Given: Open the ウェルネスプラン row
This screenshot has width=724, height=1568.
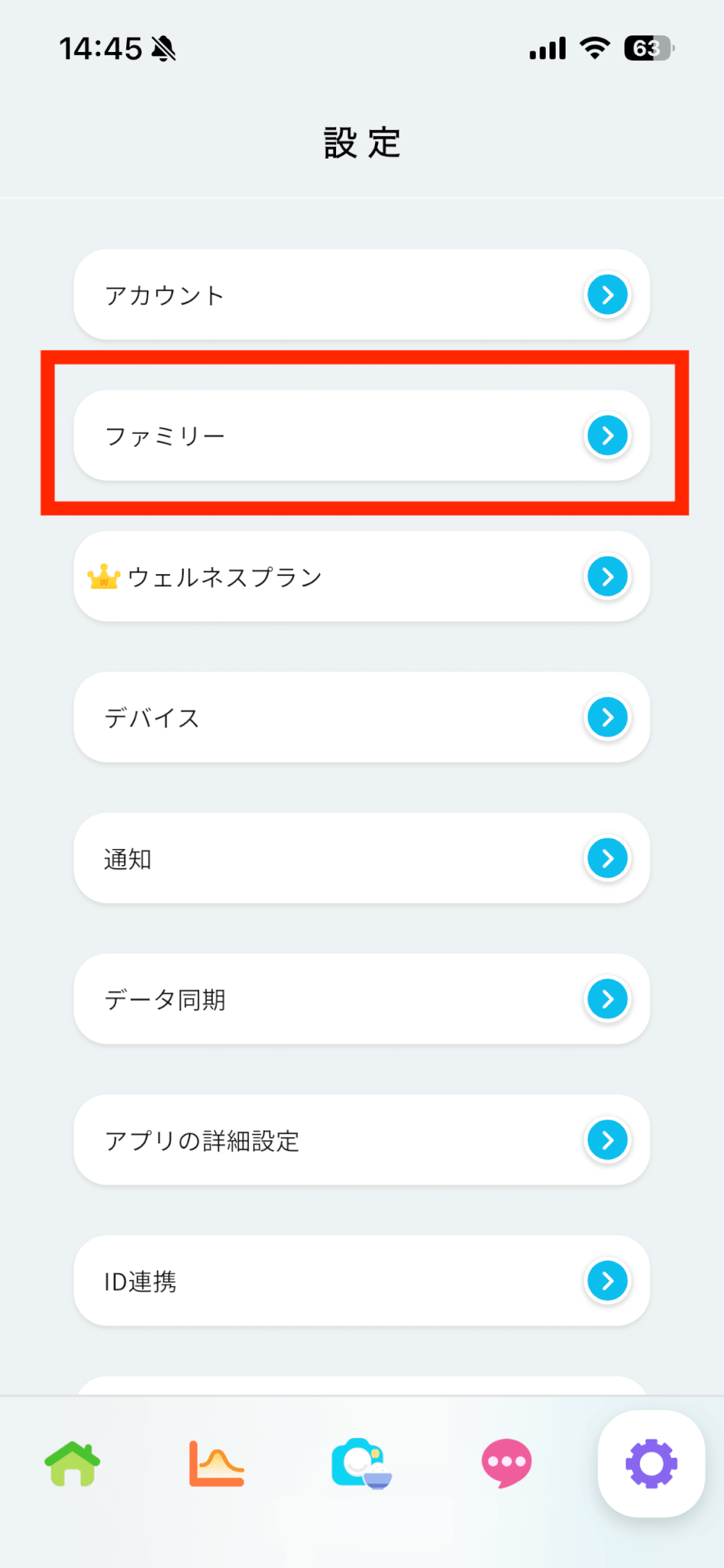Looking at the screenshot, I should 361,577.
